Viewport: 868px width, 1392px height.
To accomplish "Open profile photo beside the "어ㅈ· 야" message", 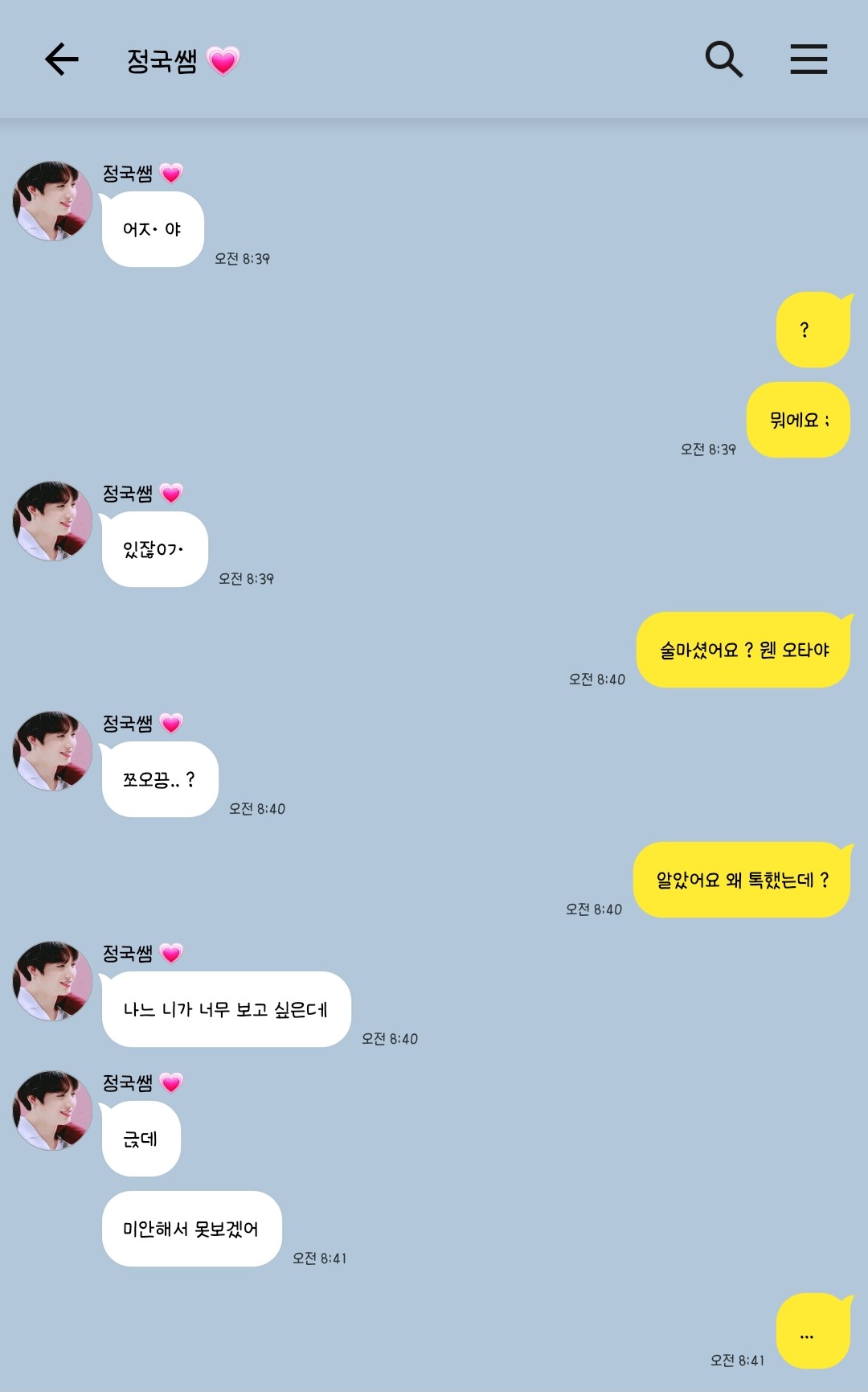I will click(x=53, y=201).
